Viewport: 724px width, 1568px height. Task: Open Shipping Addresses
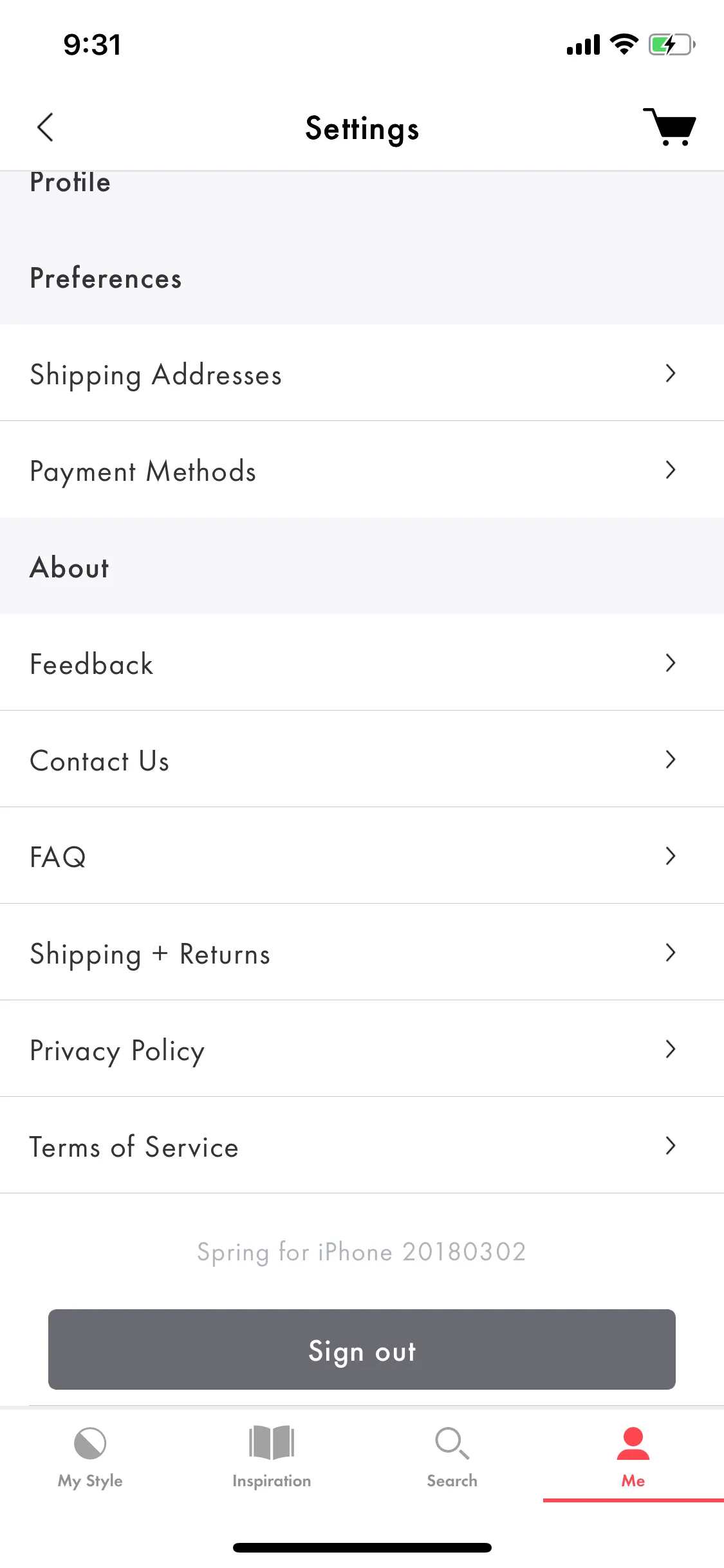point(362,374)
